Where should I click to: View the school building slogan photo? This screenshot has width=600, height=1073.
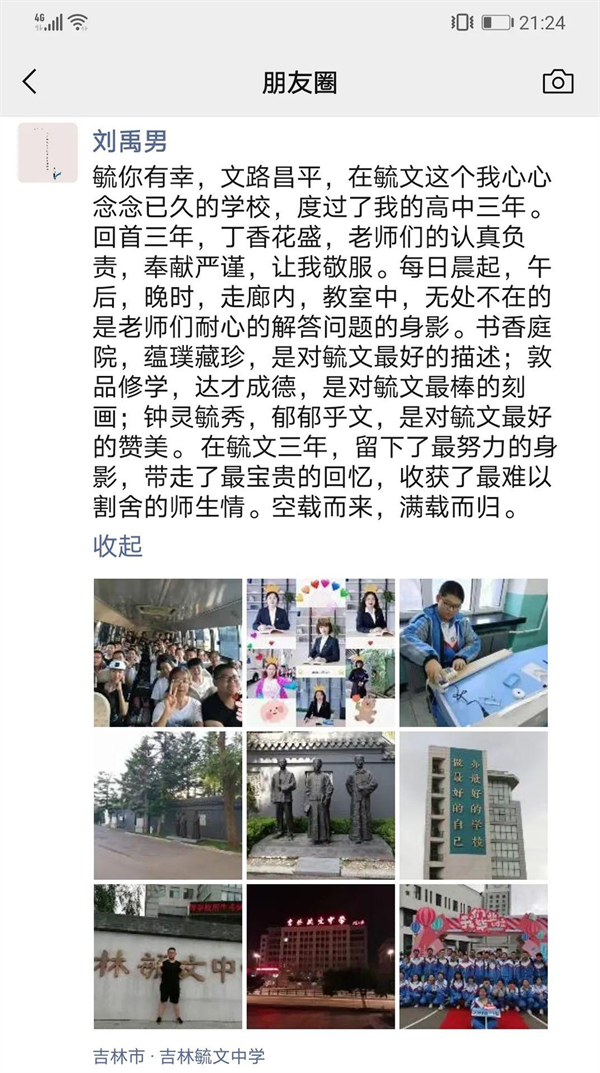[x=473, y=805]
